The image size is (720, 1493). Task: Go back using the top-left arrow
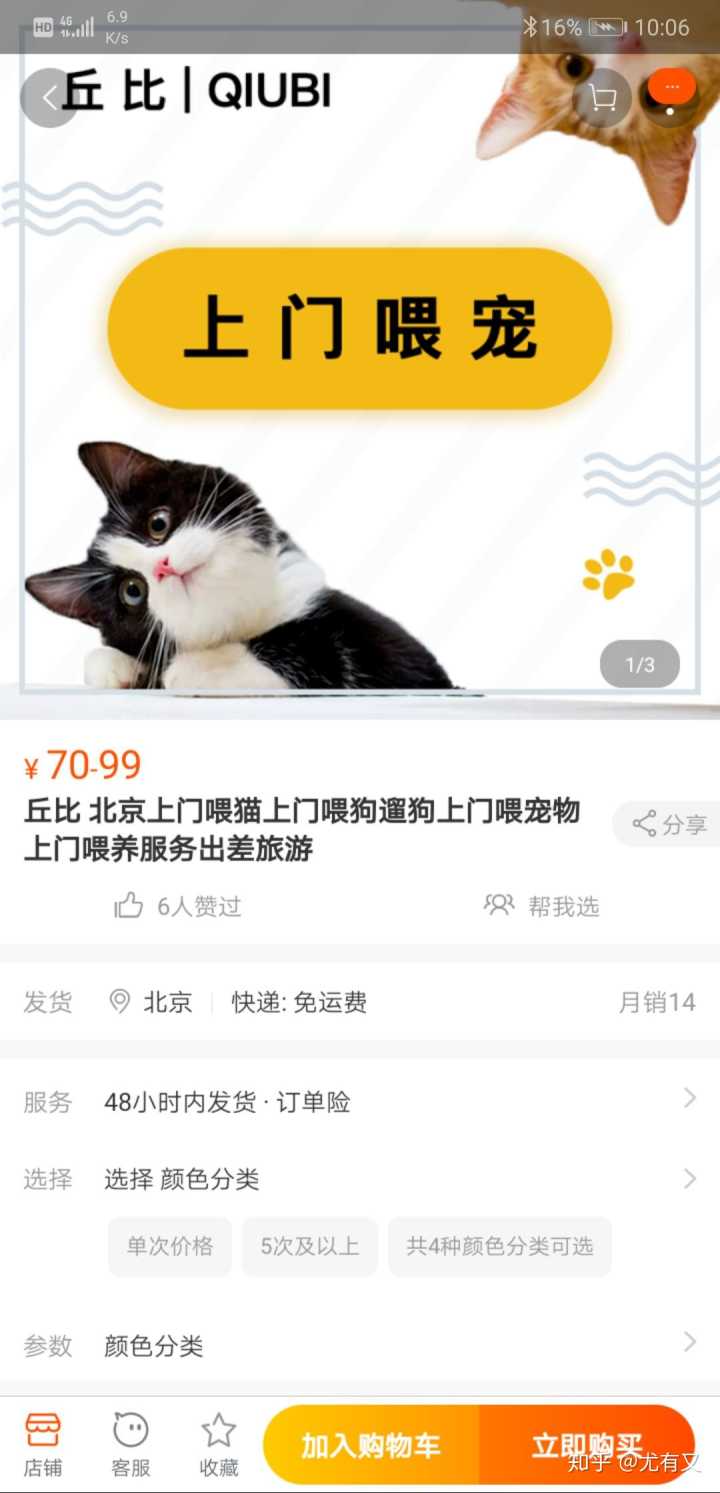coord(49,97)
